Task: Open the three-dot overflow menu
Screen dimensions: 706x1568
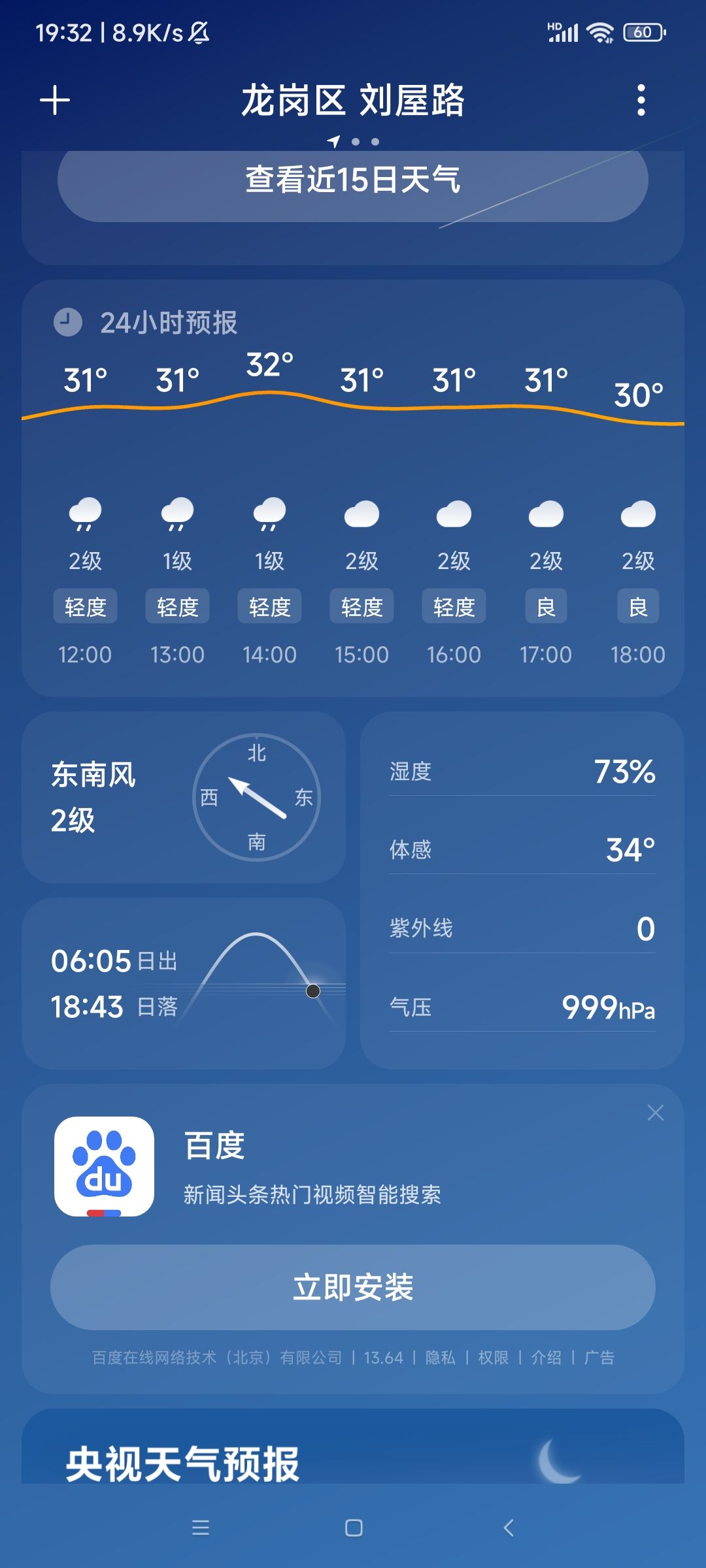Action: (x=641, y=101)
